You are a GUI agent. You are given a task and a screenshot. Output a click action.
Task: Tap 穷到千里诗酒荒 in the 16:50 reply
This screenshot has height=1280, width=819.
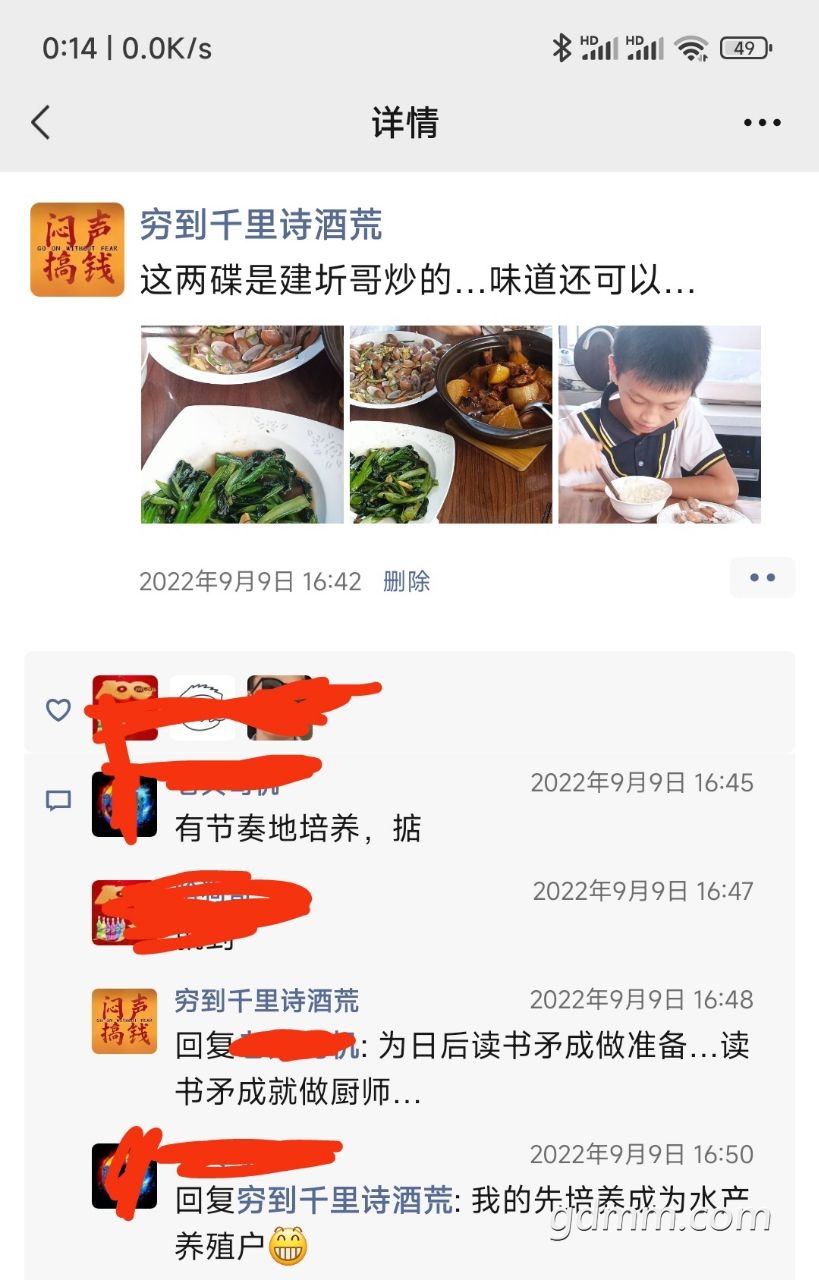tap(344, 1200)
